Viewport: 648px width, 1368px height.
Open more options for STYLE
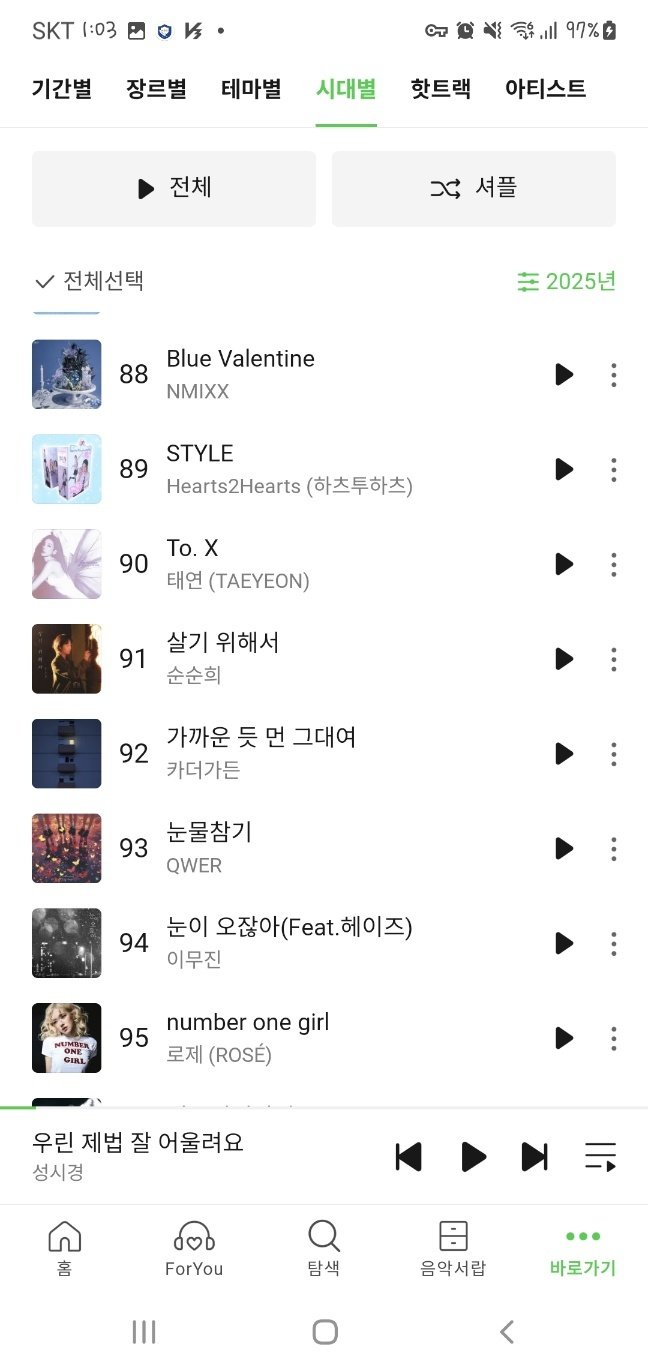[613, 470]
